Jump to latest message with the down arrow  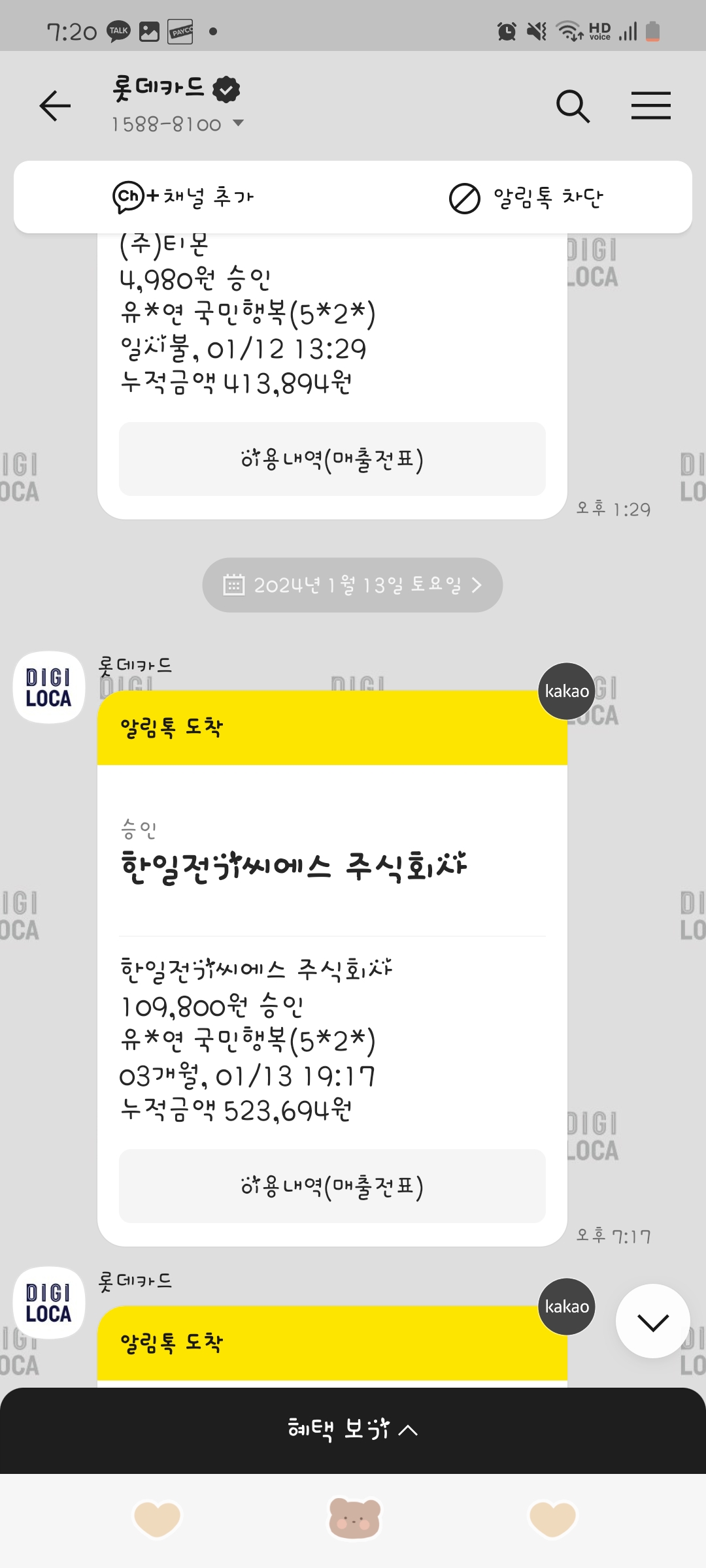click(653, 1321)
